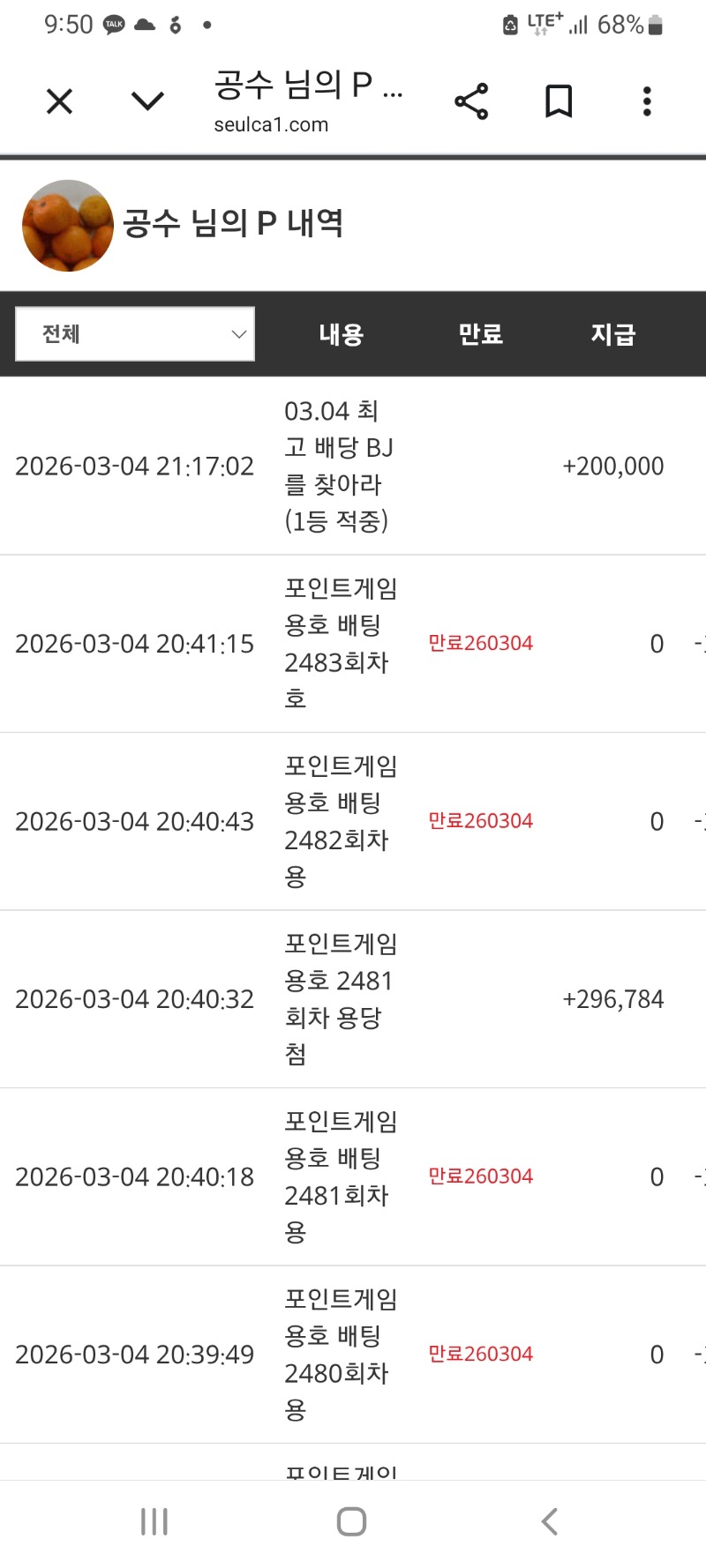Open the three-dot overflow menu
Screen dimensions: 706x1568
point(647,101)
